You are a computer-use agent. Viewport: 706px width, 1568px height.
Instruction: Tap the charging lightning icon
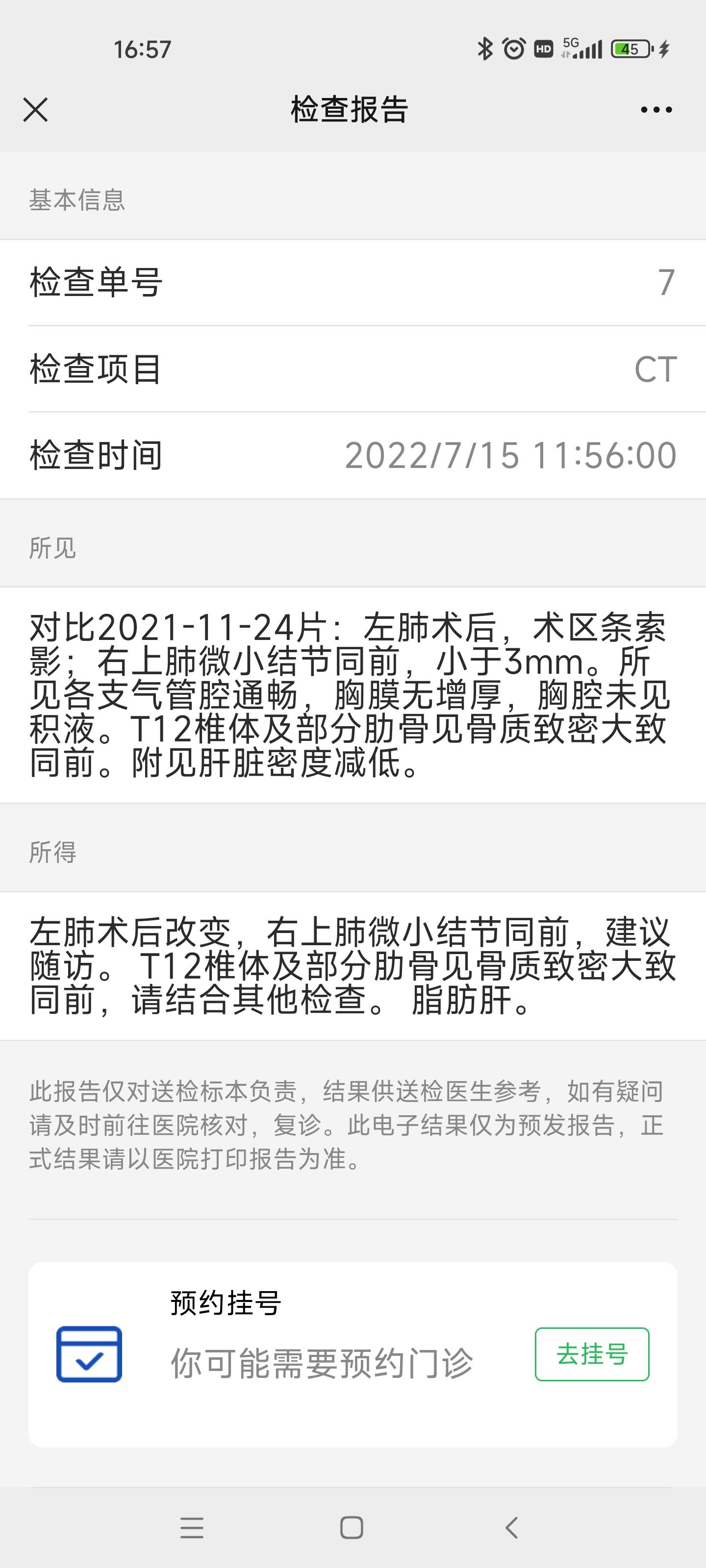click(663, 48)
